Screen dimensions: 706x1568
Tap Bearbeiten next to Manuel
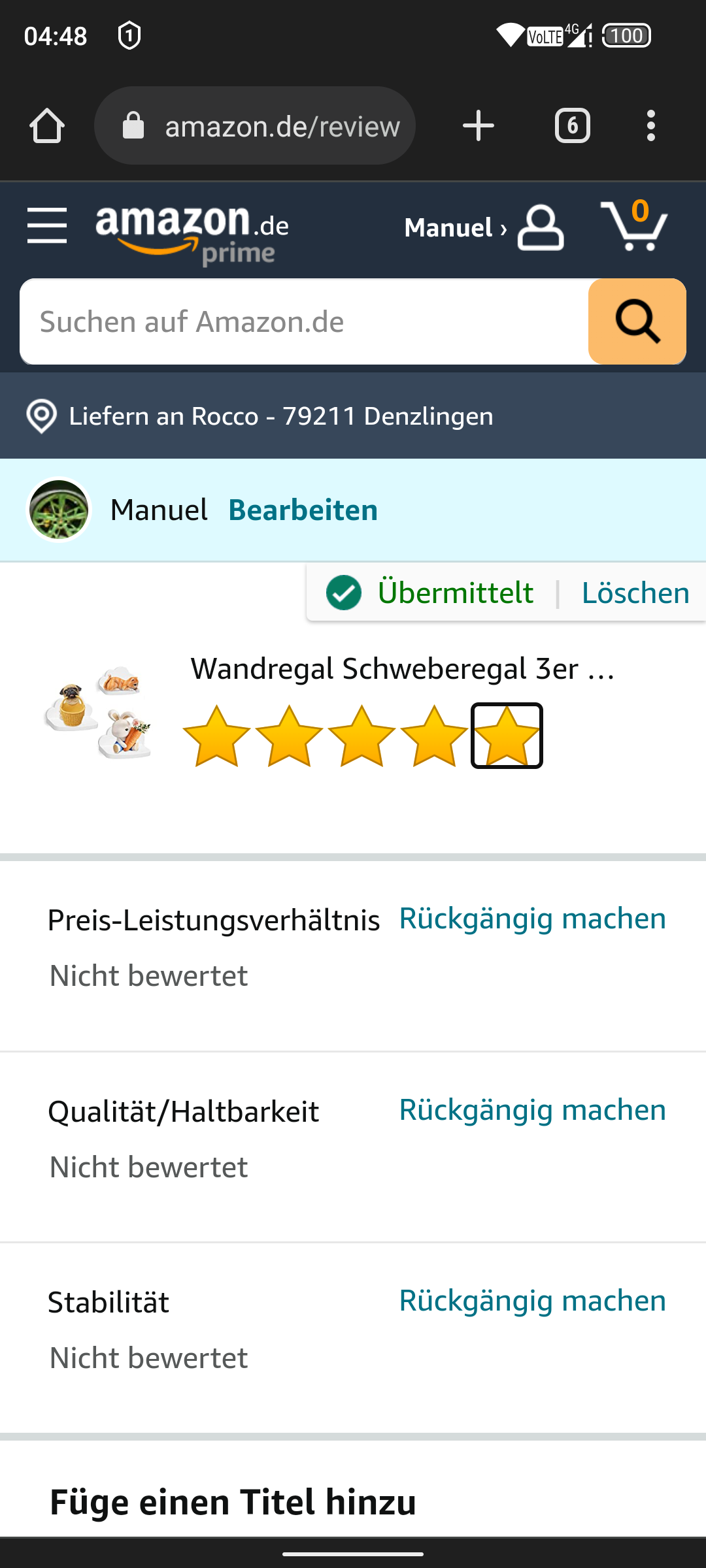pyautogui.click(x=303, y=510)
